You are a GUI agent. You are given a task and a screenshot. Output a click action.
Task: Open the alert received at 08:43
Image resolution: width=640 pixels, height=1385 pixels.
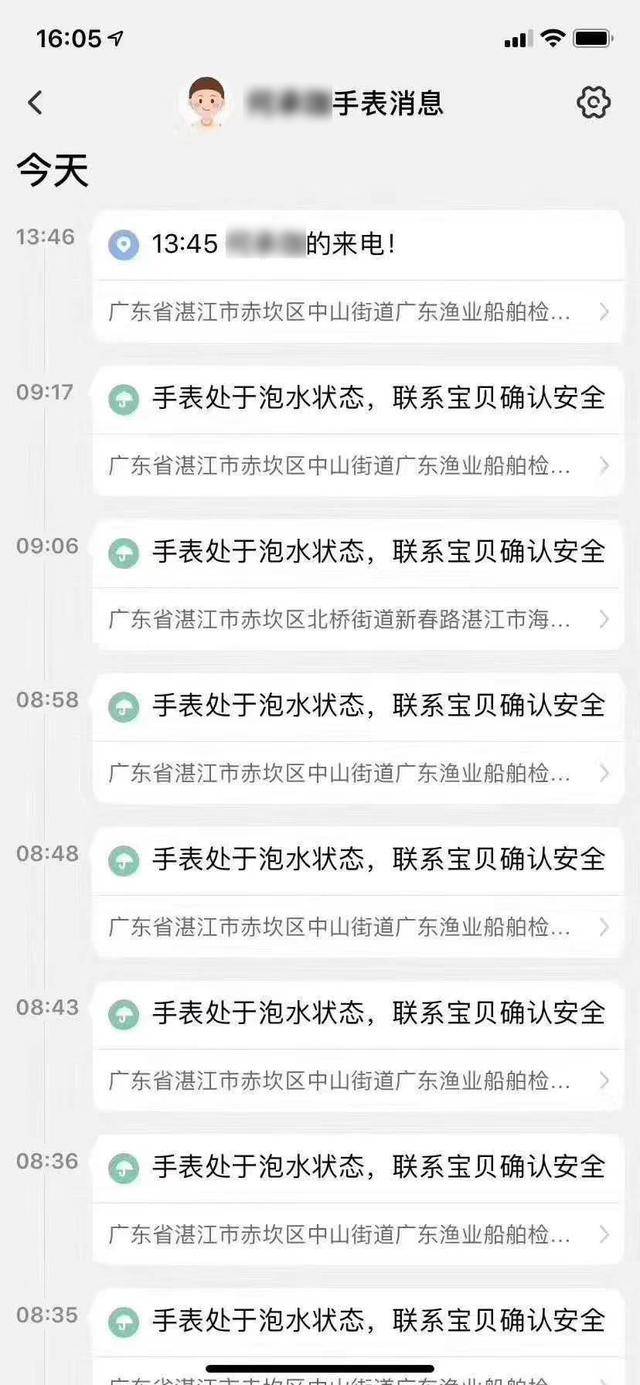pos(358,1013)
